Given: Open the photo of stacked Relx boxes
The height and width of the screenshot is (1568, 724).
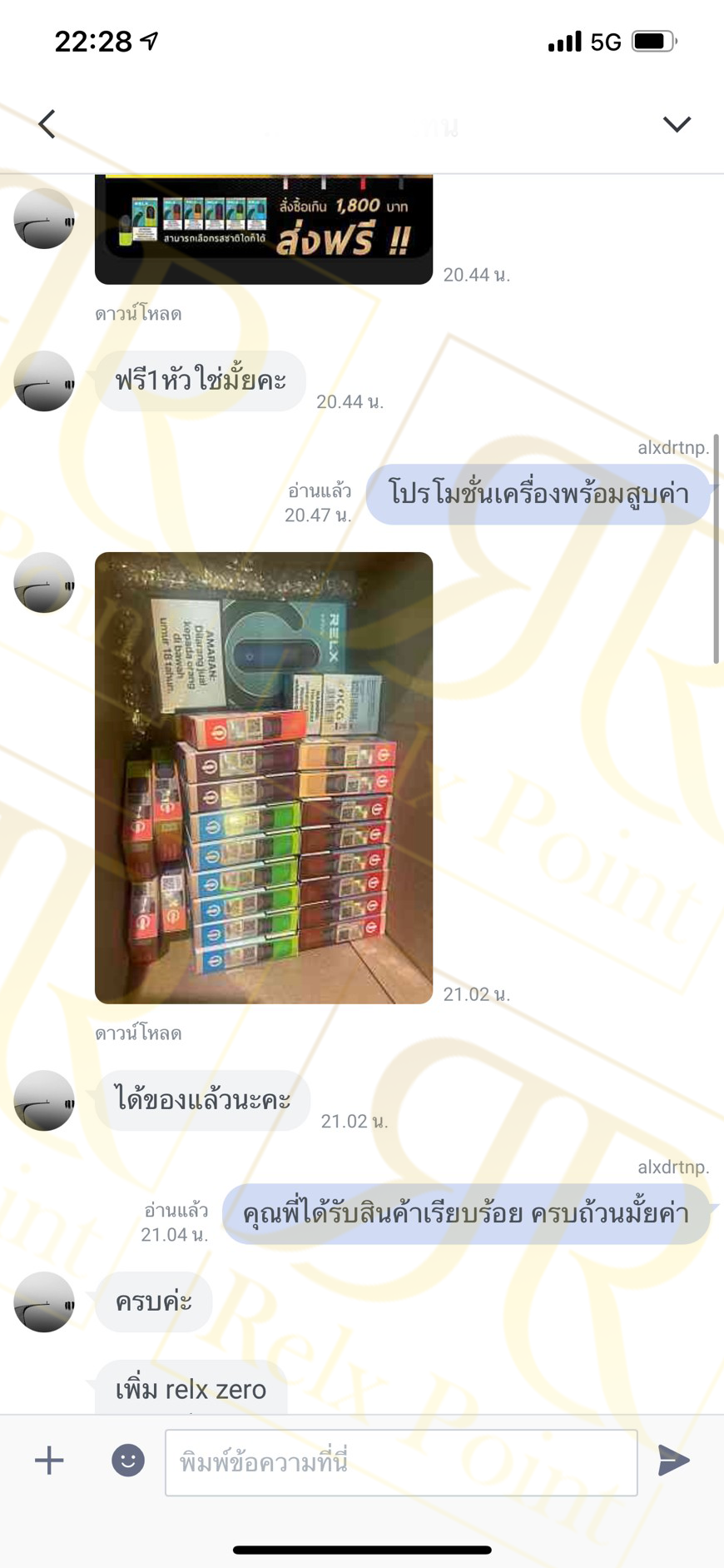Looking at the screenshot, I should 264,778.
